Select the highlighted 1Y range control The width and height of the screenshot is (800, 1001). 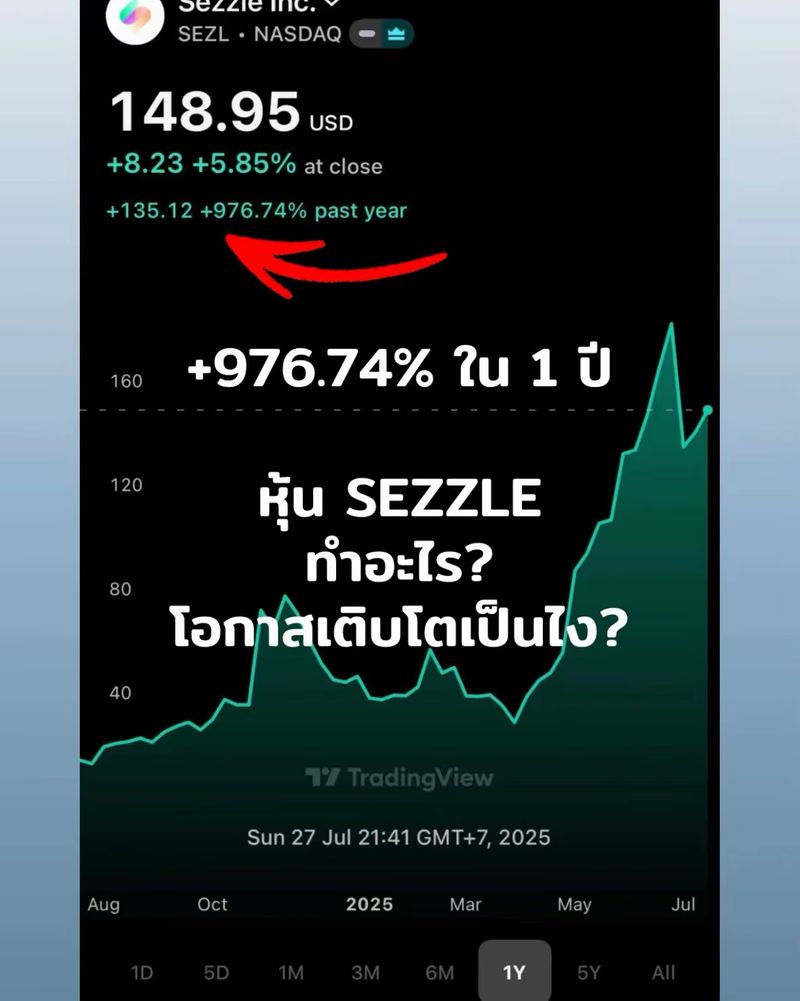coord(516,970)
